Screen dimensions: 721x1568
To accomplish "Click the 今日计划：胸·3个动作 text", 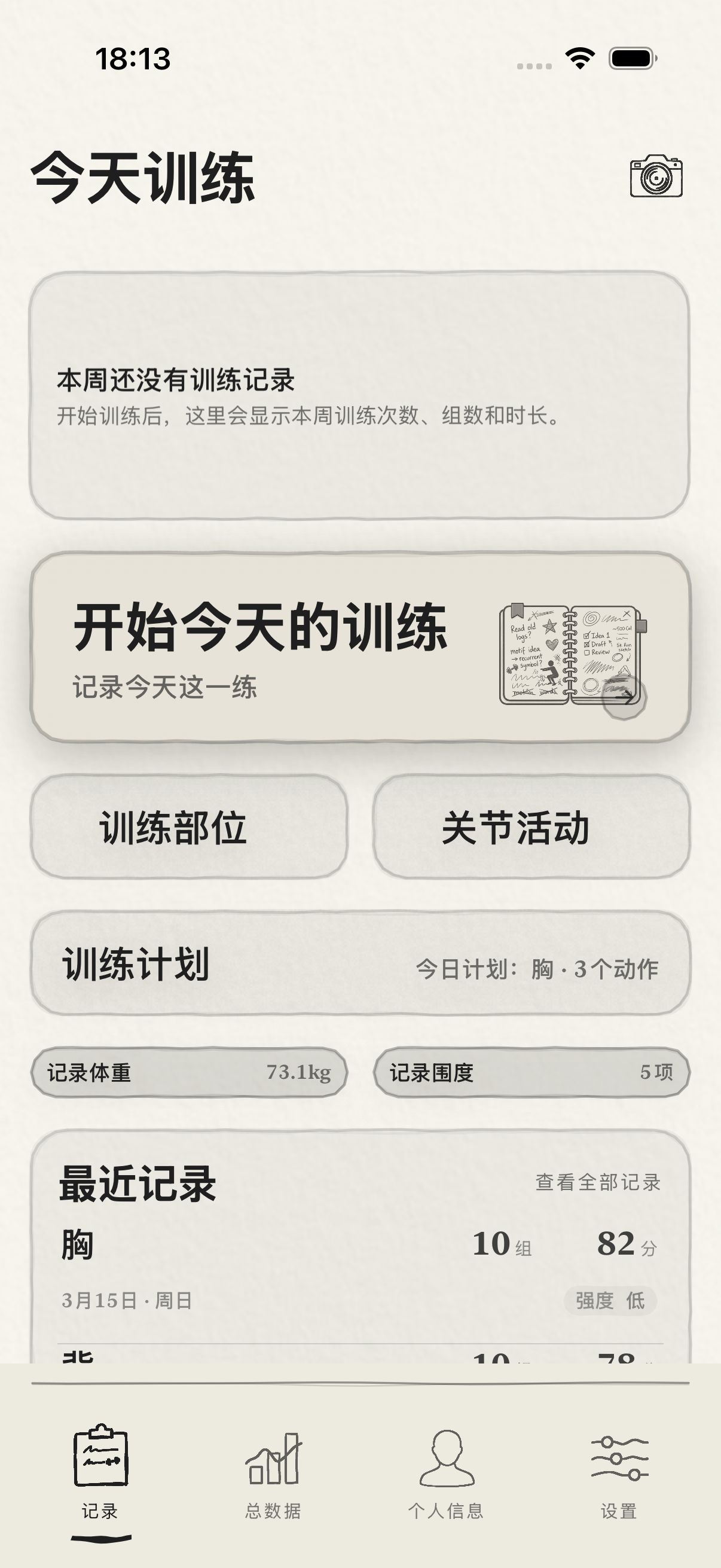I will (x=539, y=969).
